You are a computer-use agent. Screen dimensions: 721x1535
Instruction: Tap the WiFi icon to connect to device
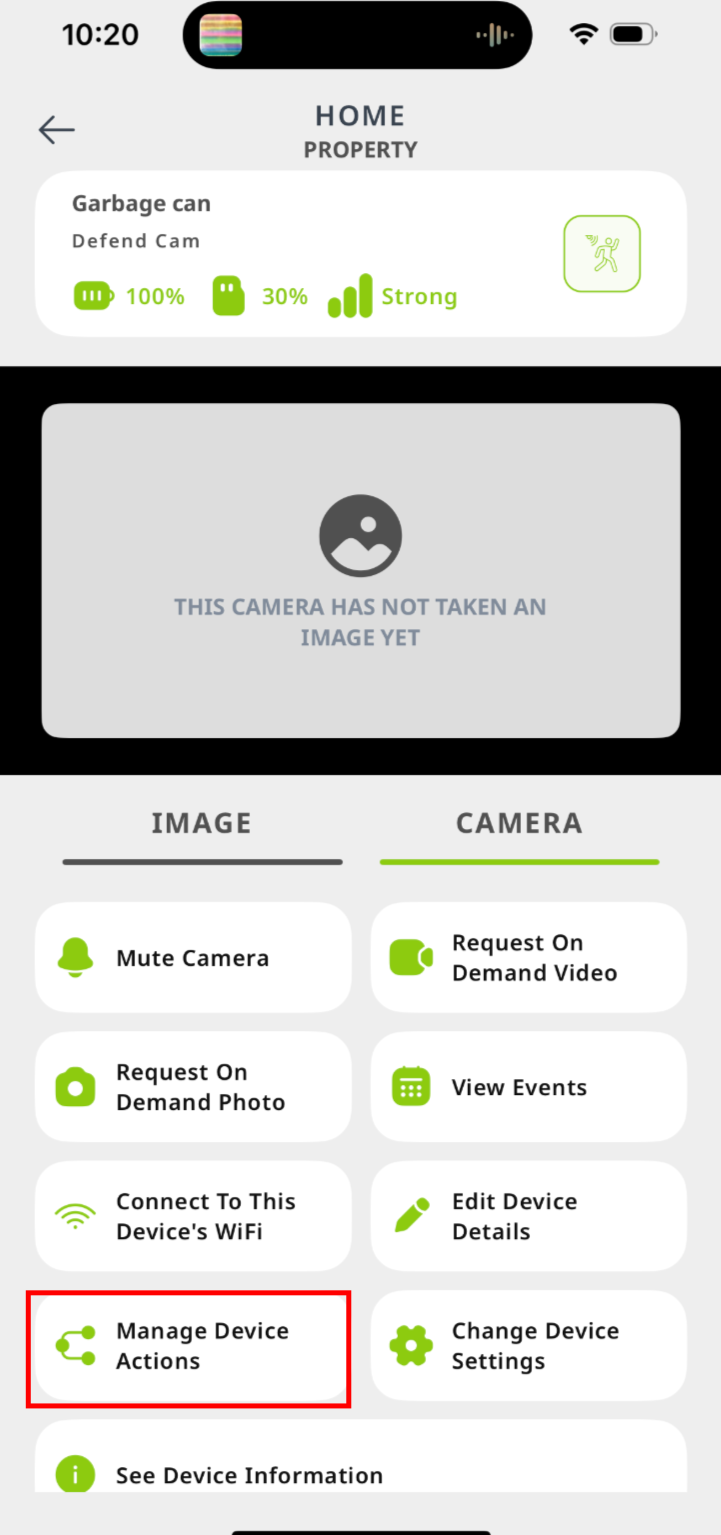tap(75, 1216)
